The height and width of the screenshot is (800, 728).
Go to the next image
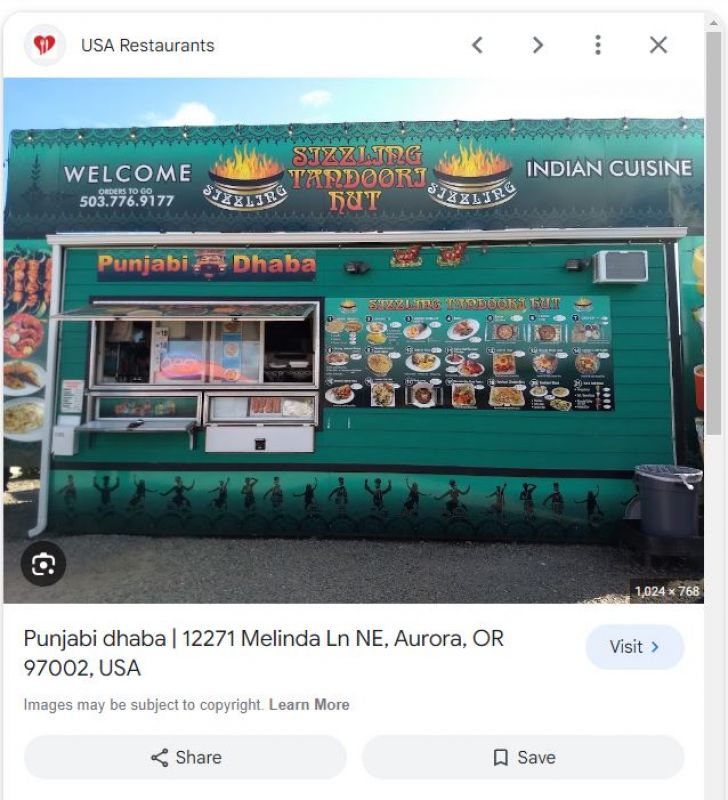click(538, 45)
